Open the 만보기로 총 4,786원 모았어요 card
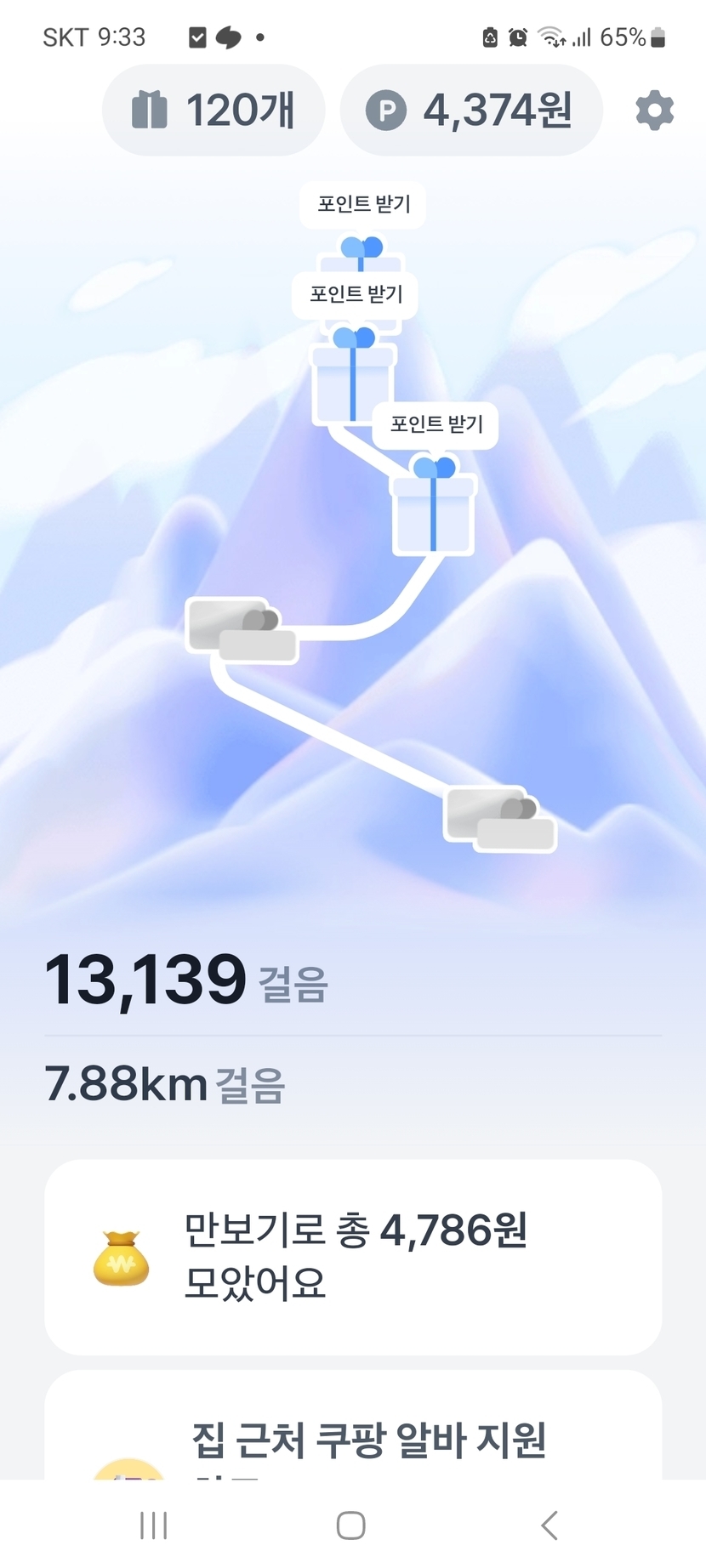The image size is (706, 1568). (x=353, y=1256)
